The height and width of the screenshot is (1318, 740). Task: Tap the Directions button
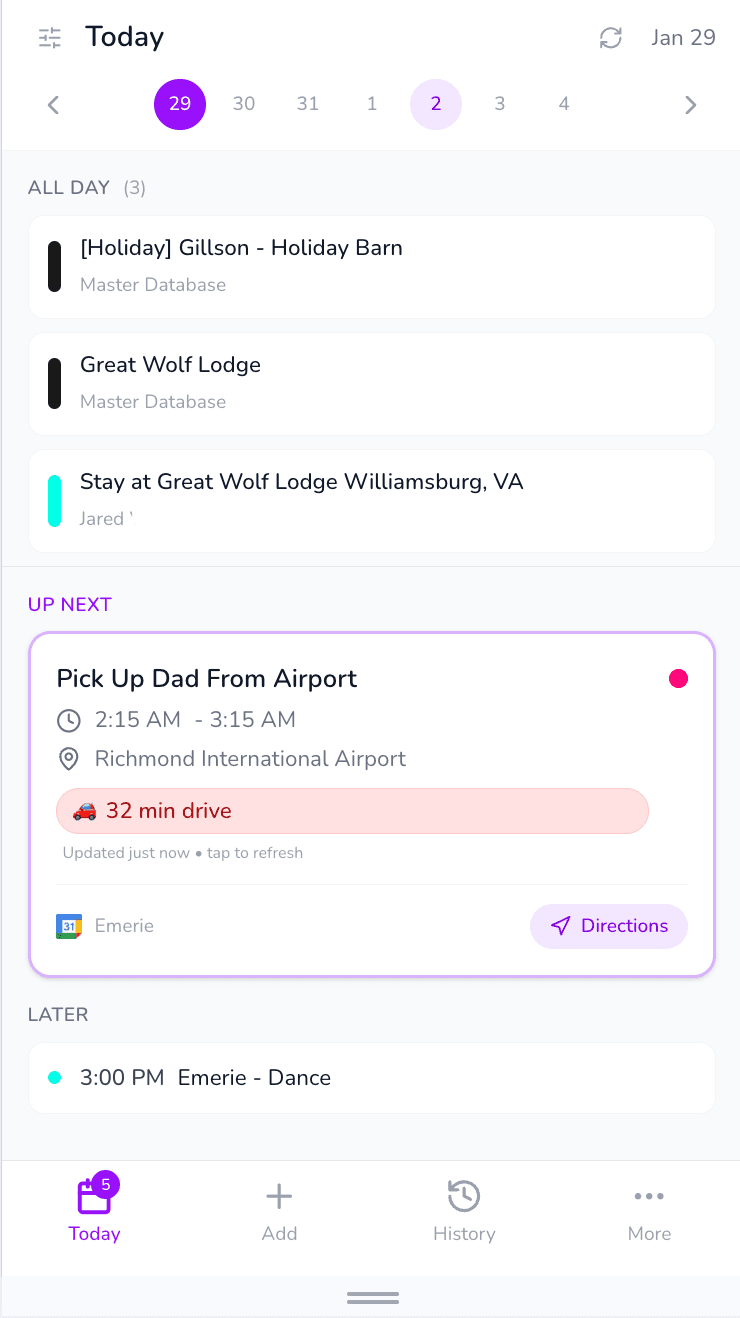608,926
